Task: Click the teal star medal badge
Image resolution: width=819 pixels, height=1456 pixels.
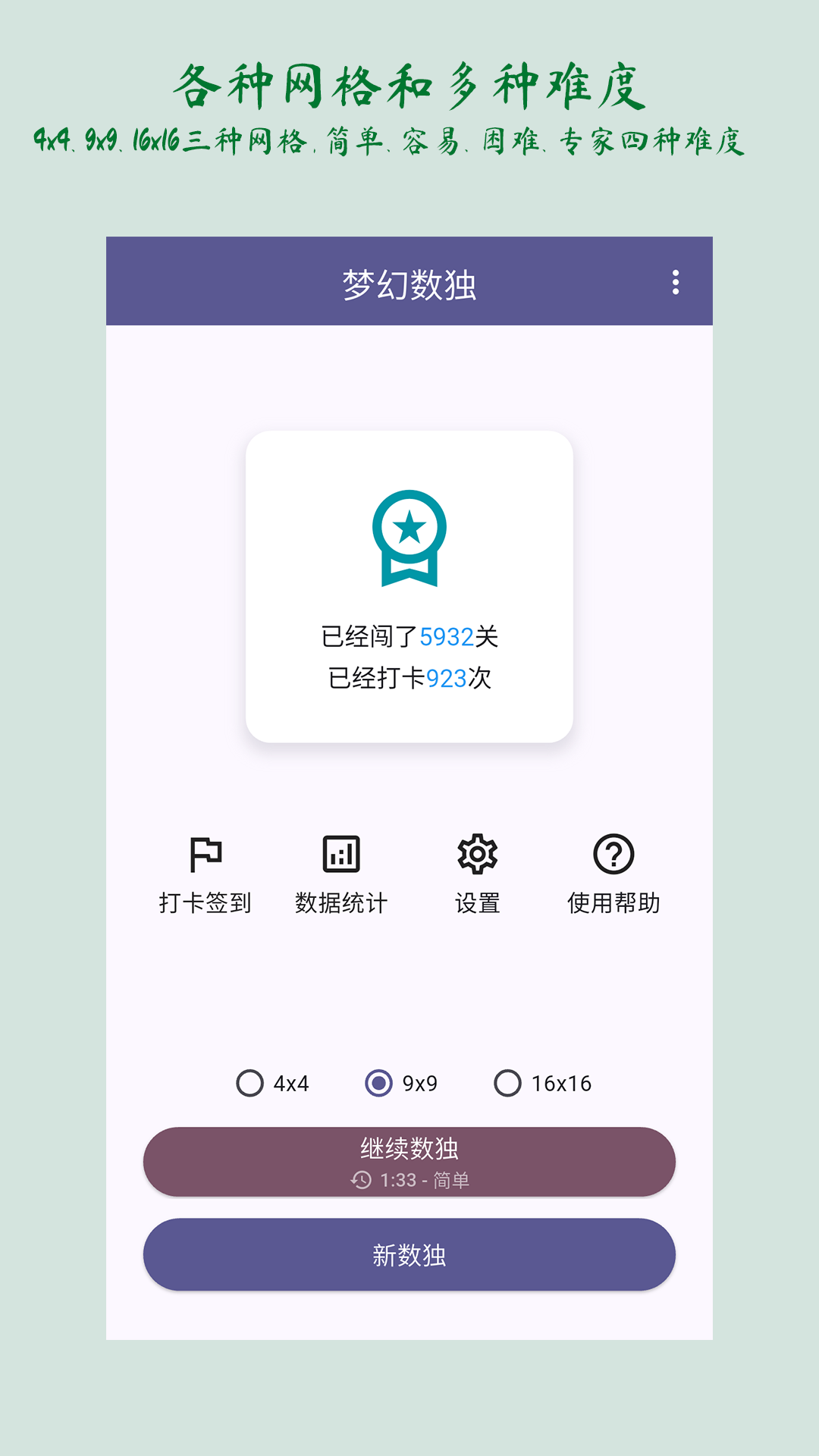Action: (x=409, y=538)
